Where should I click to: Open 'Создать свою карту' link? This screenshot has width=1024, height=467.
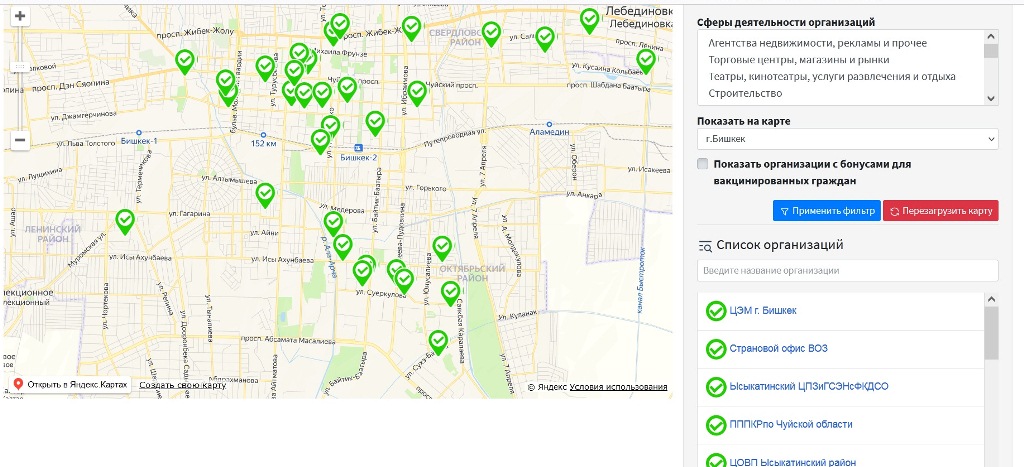[182, 385]
